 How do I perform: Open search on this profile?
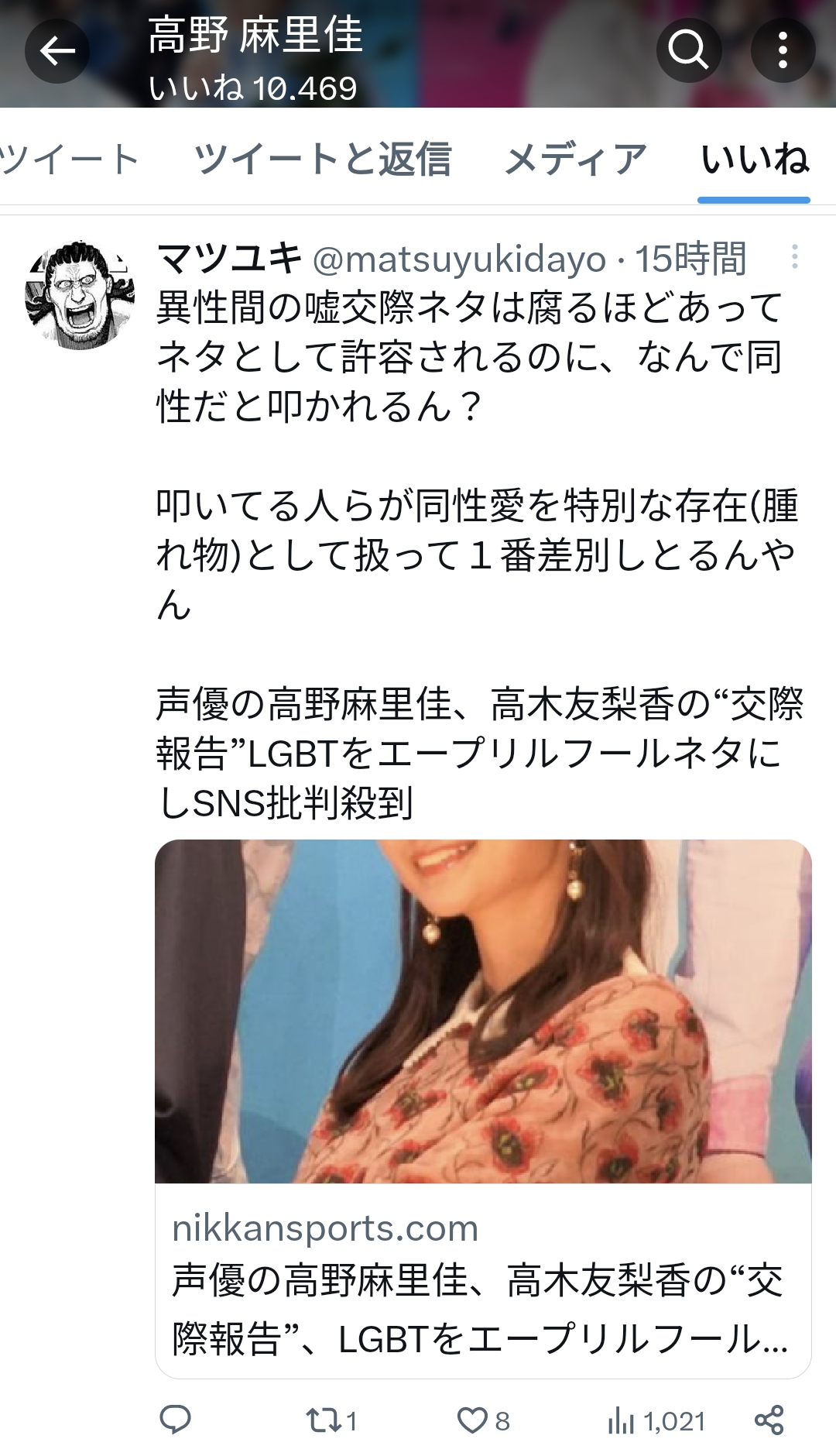pos(688,51)
